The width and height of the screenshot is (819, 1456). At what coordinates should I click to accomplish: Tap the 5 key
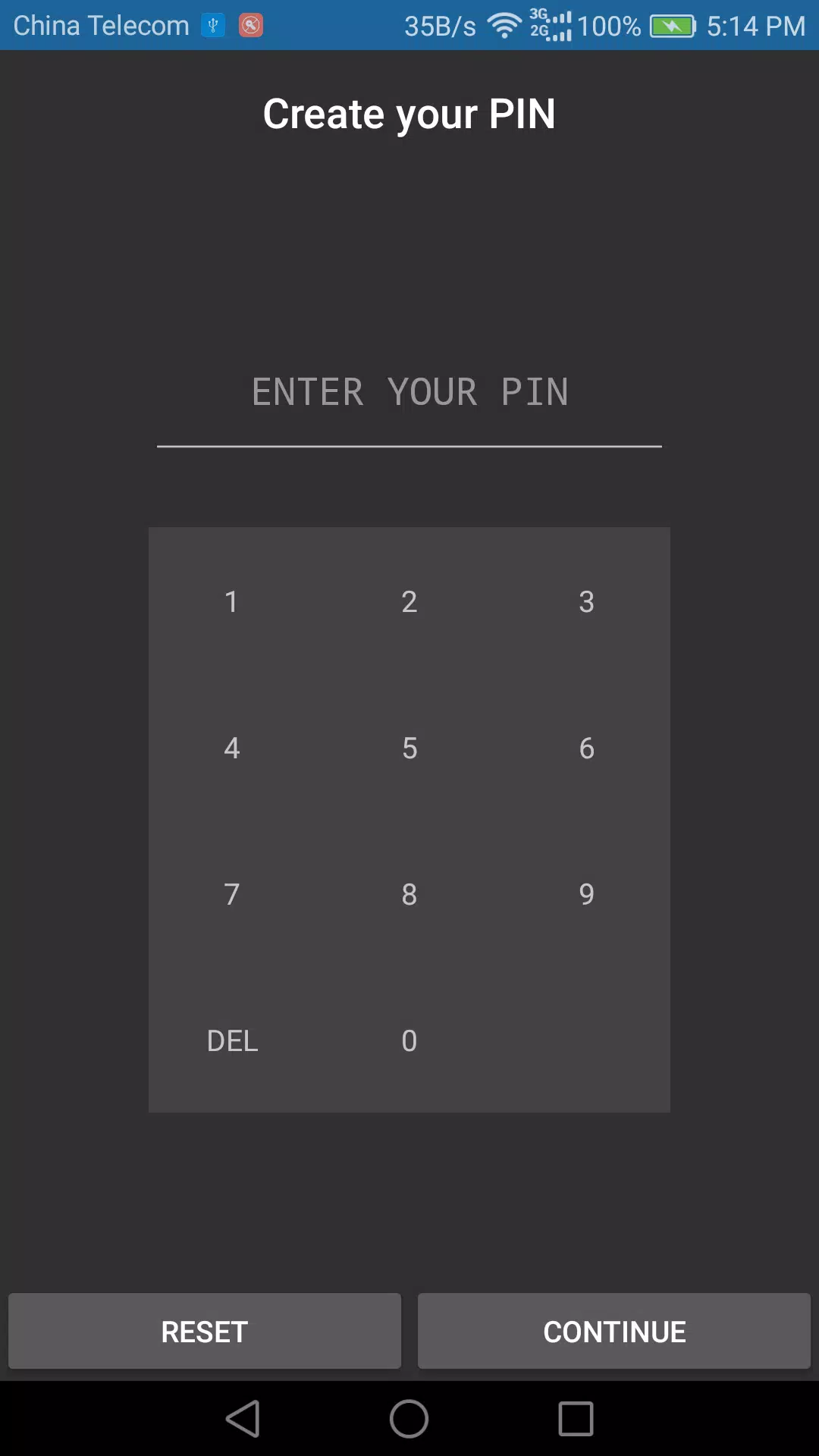(409, 748)
